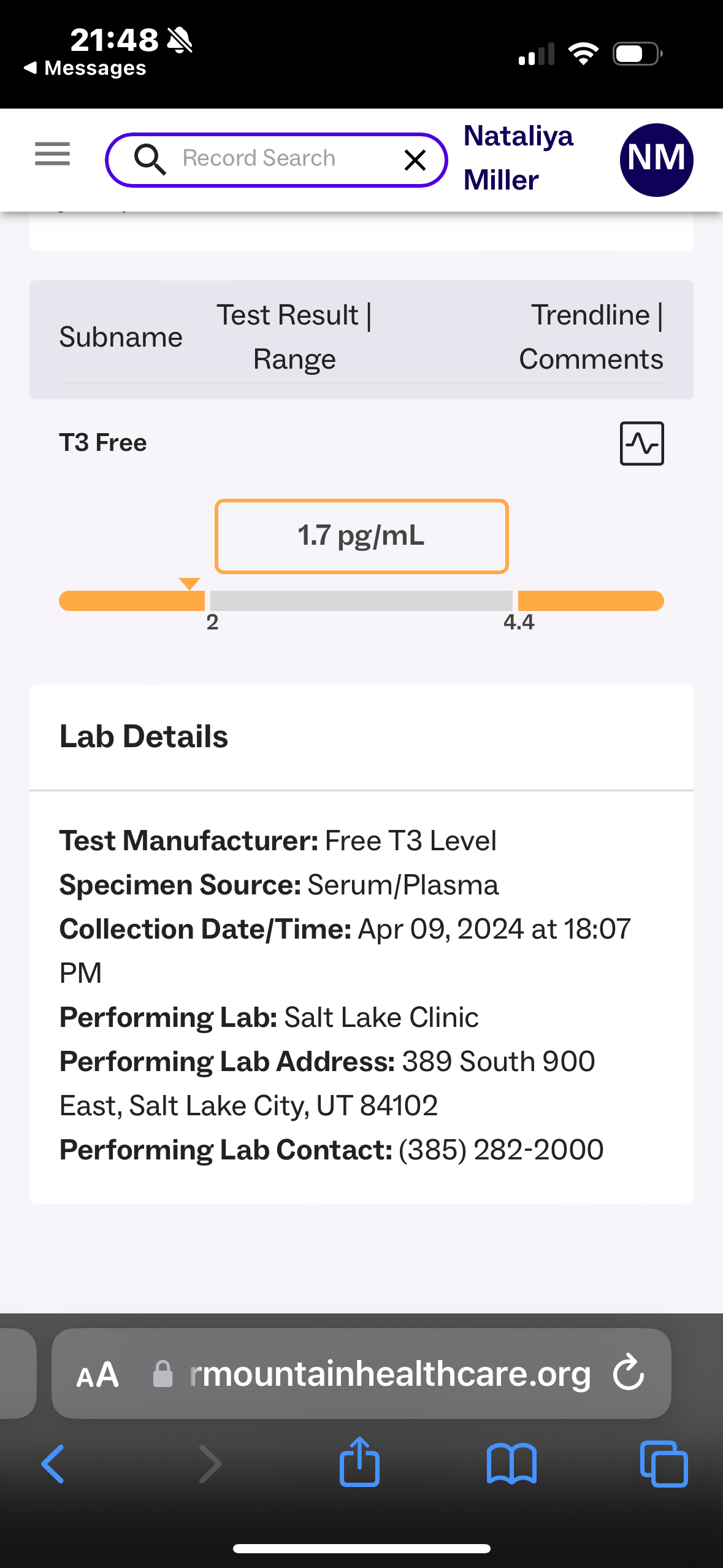
Task: Go back to the previous page
Action: 53,1464
